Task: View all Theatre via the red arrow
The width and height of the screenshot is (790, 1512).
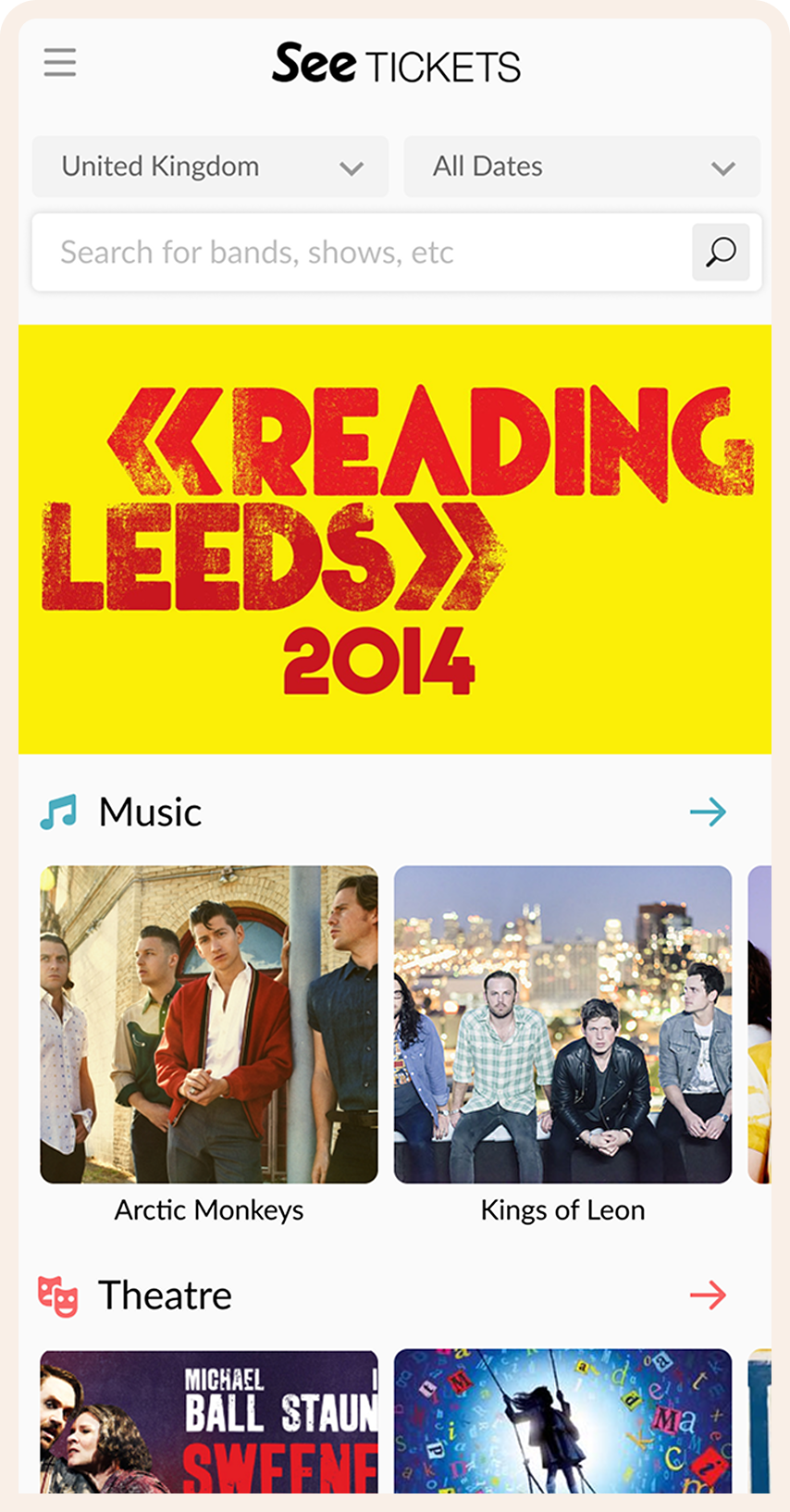Action: pyautogui.click(x=708, y=1295)
